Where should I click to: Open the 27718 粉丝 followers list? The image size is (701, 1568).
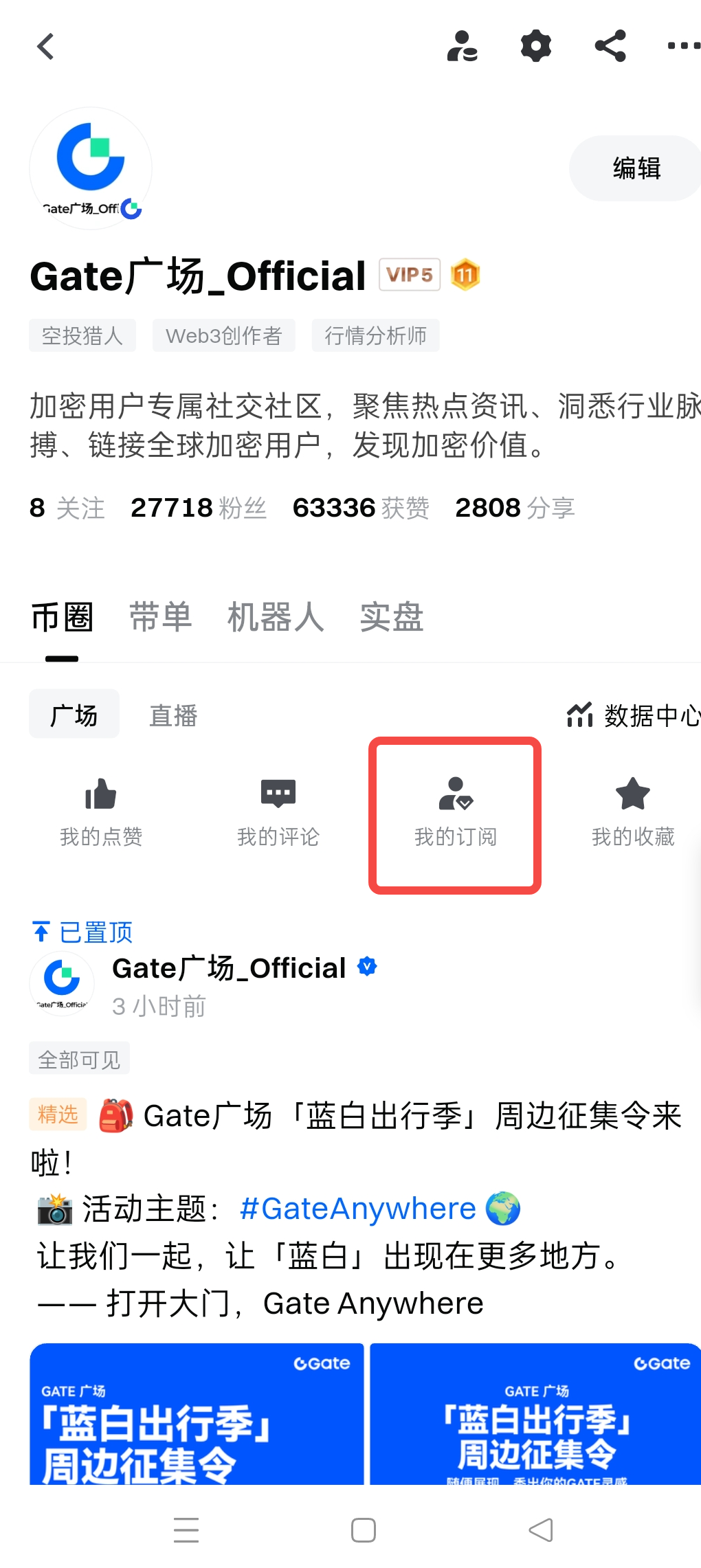coord(198,508)
